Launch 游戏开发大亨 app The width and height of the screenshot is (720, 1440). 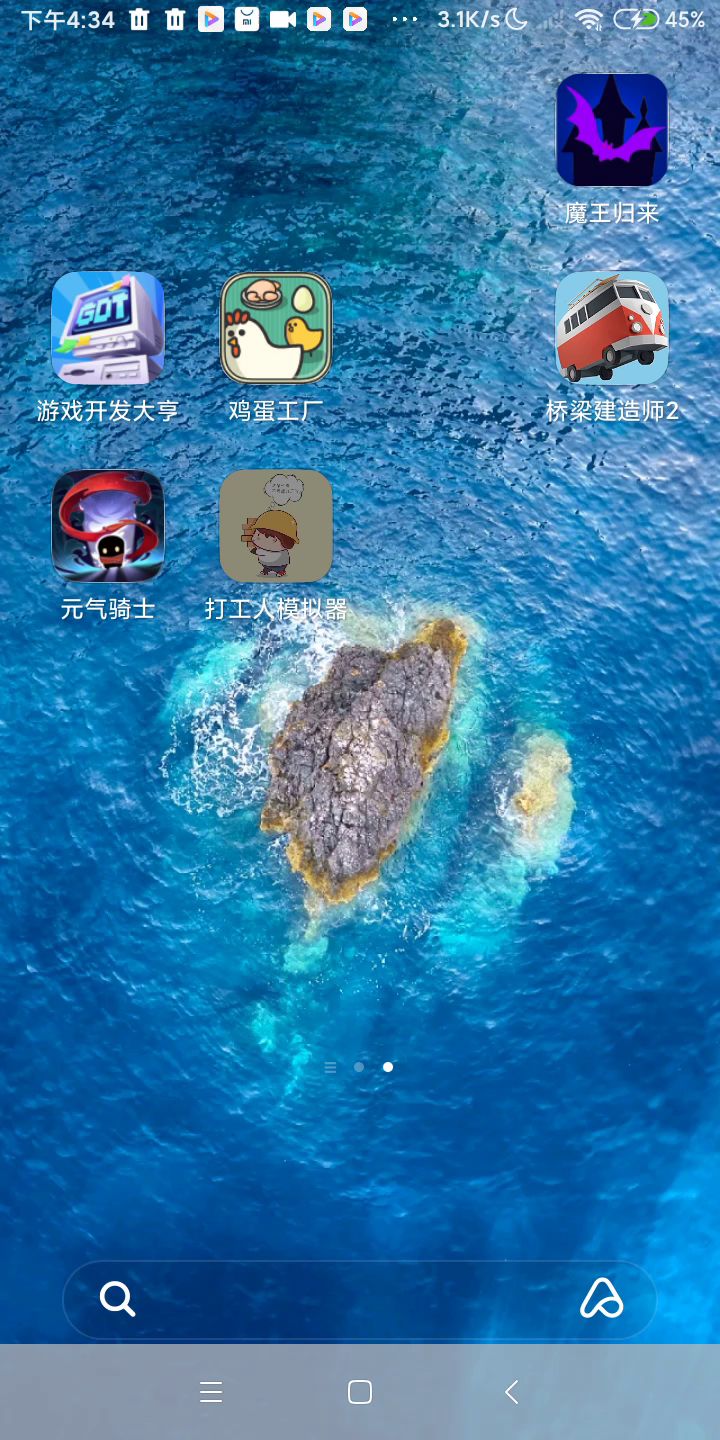(x=108, y=328)
